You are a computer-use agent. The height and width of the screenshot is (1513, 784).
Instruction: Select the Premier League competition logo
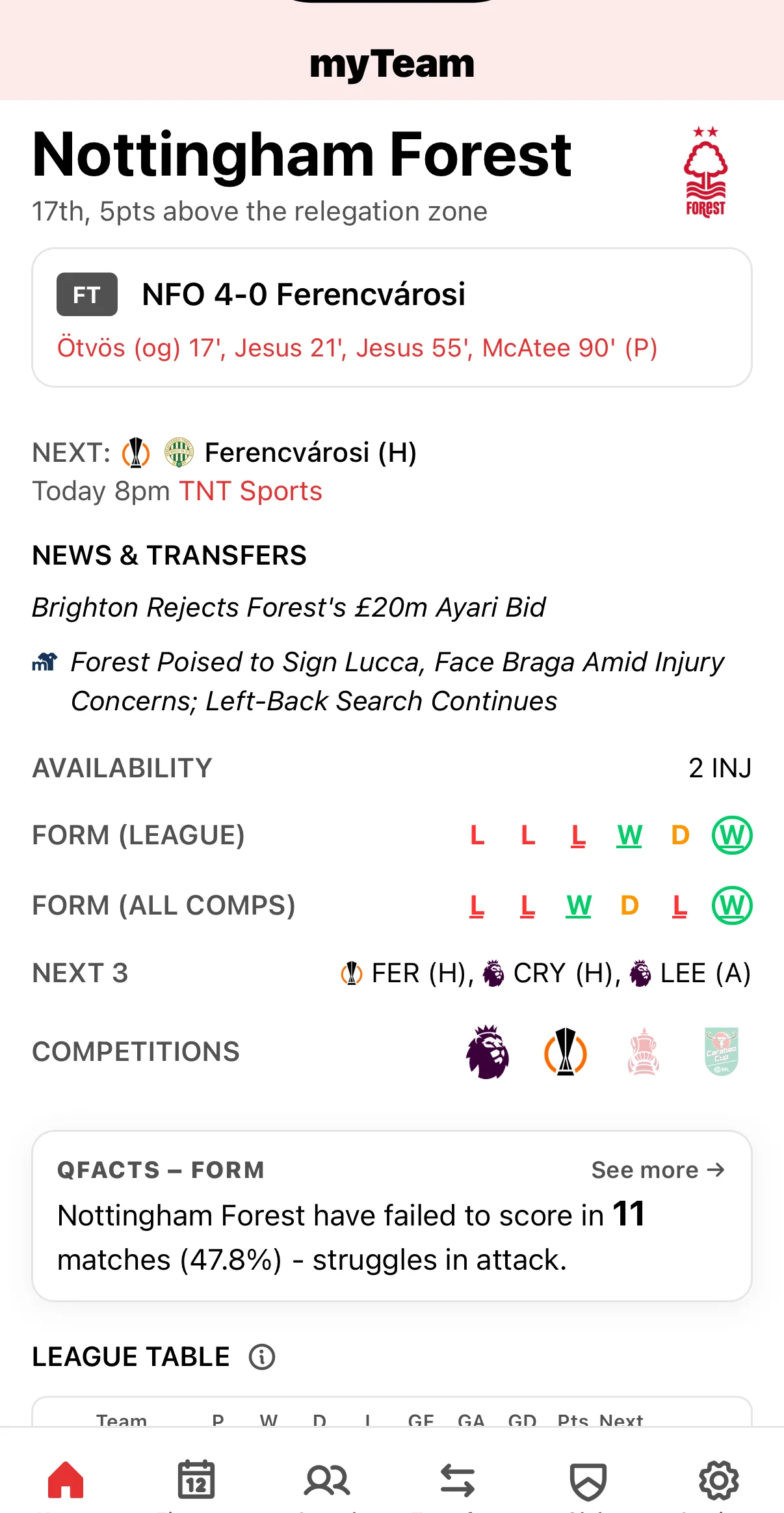[x=487, y=1052]
